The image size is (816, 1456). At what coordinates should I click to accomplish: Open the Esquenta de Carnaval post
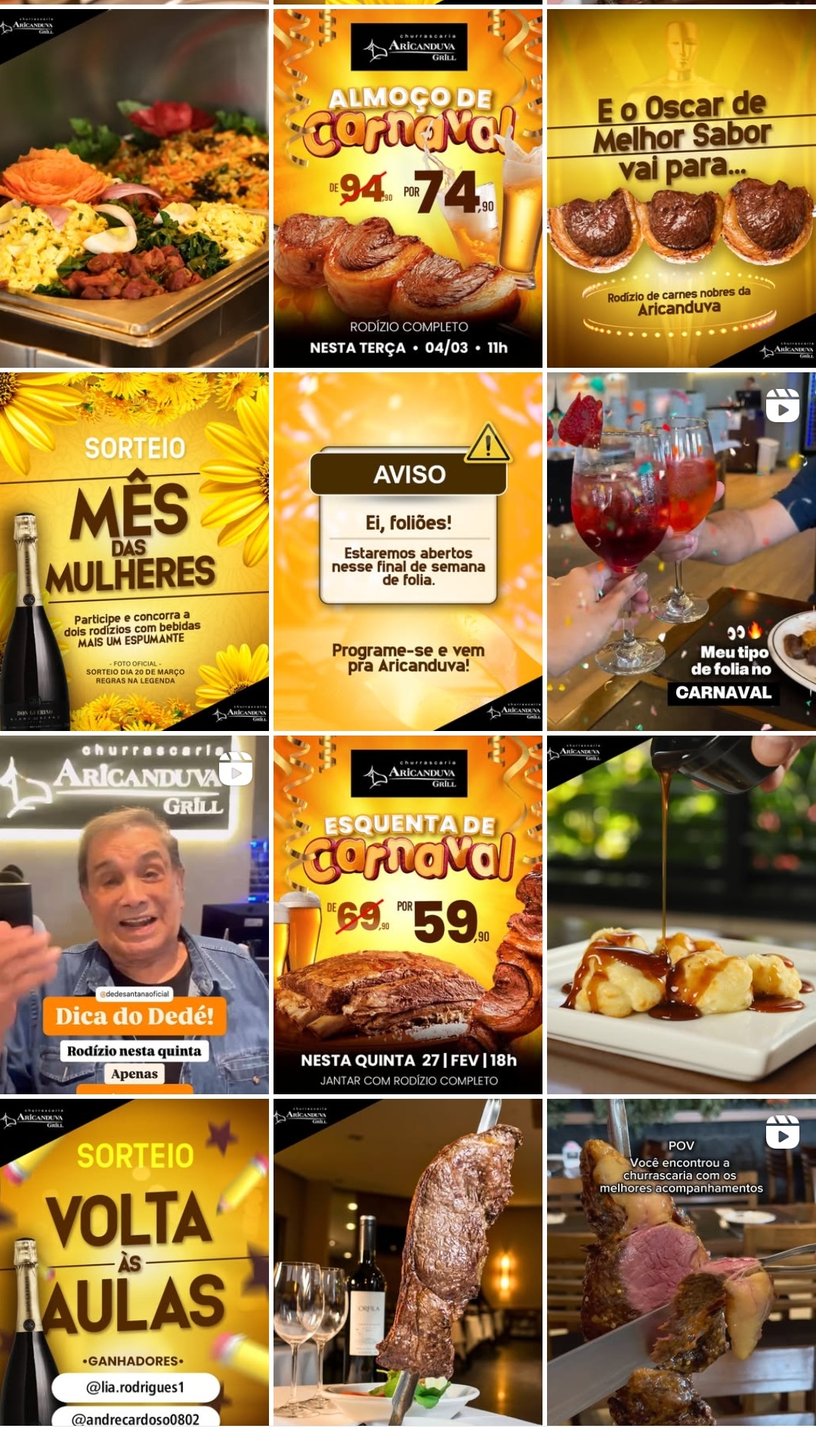coord(408,914)
